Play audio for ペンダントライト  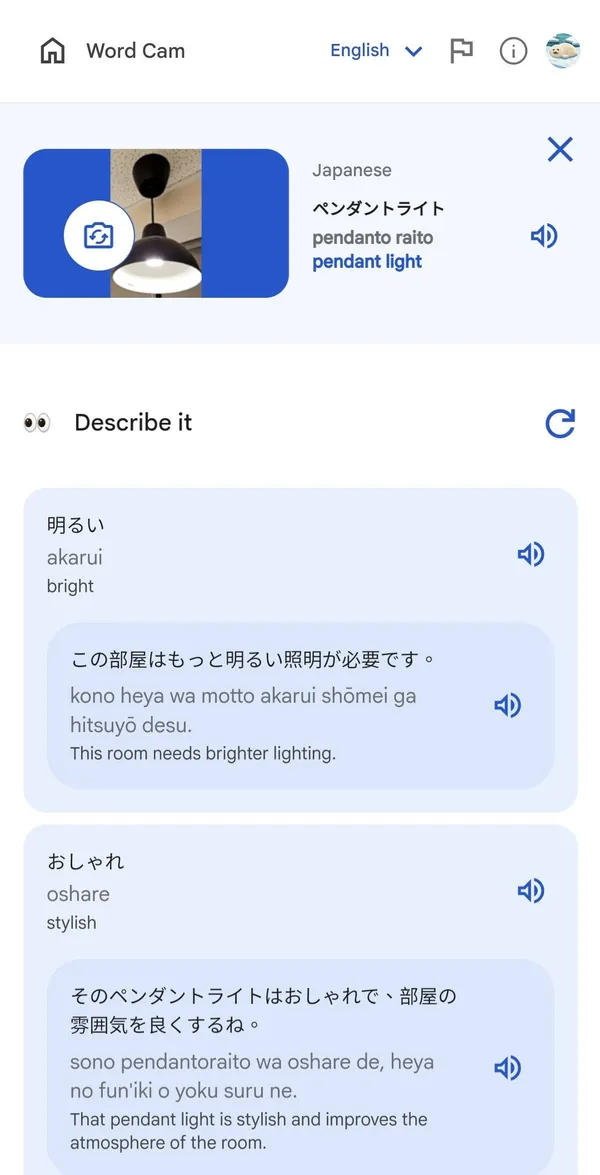pos(544,236)
